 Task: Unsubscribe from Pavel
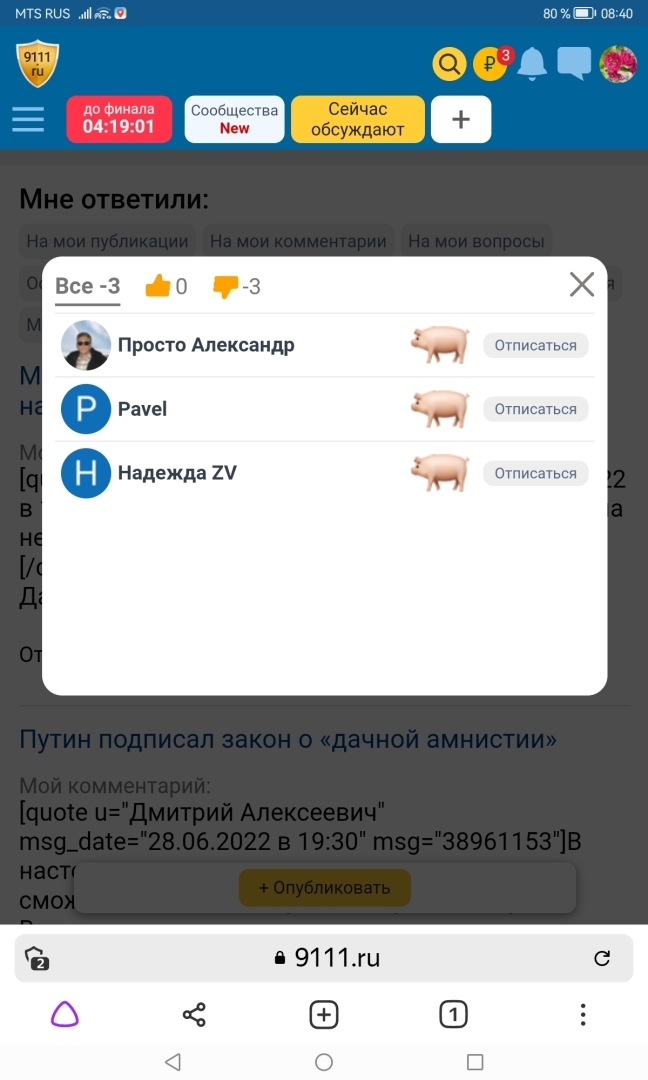[x=535, y=409]
